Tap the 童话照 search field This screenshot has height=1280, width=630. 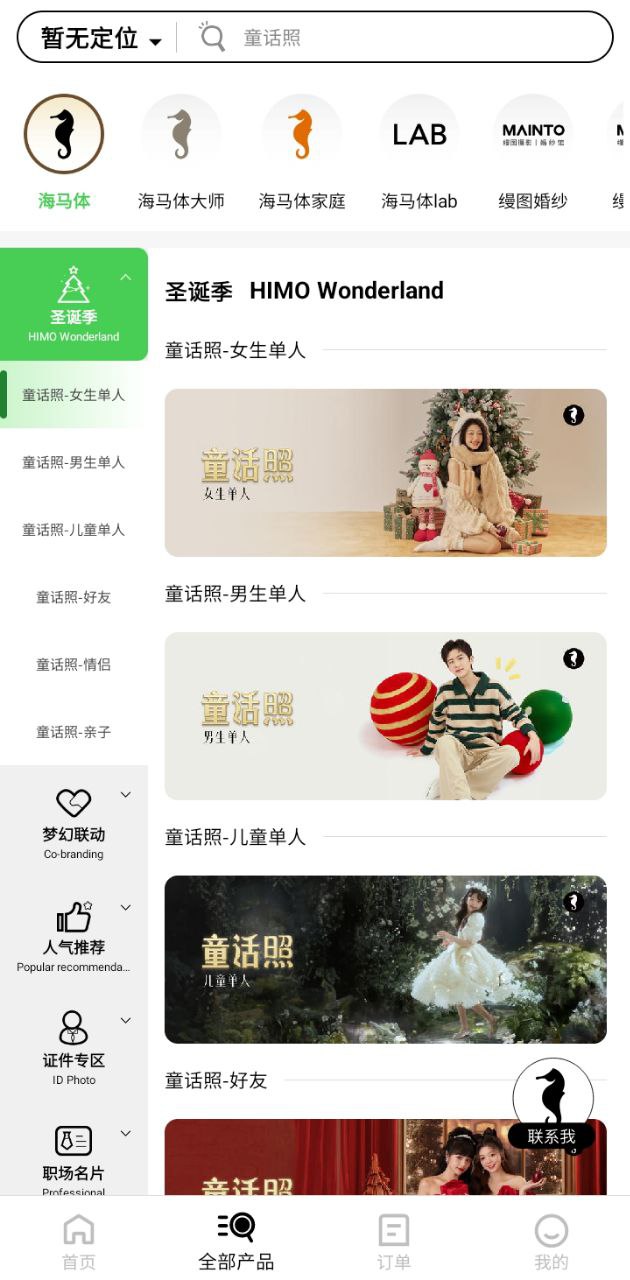[x=400, y=39]
